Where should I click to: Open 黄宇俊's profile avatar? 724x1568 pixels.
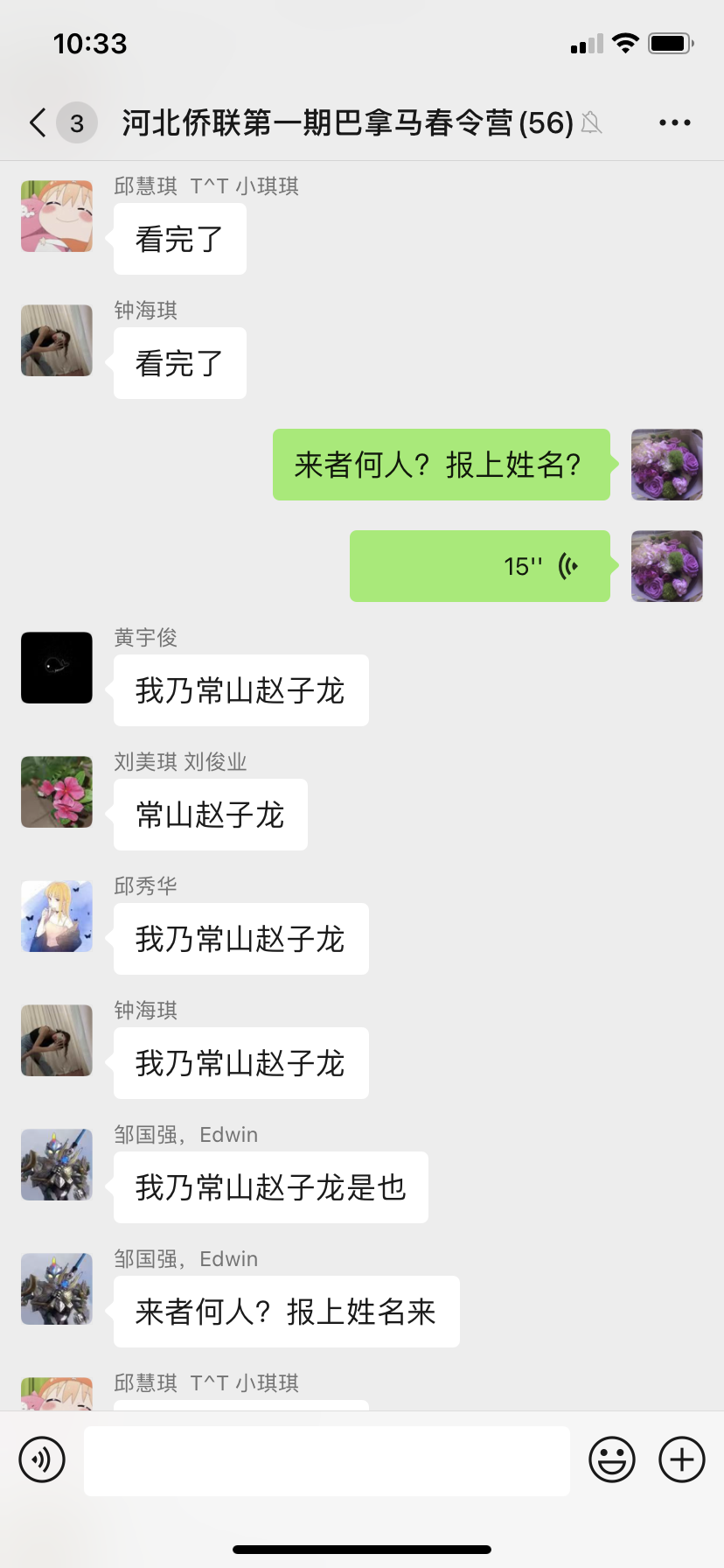pos(57,668)
